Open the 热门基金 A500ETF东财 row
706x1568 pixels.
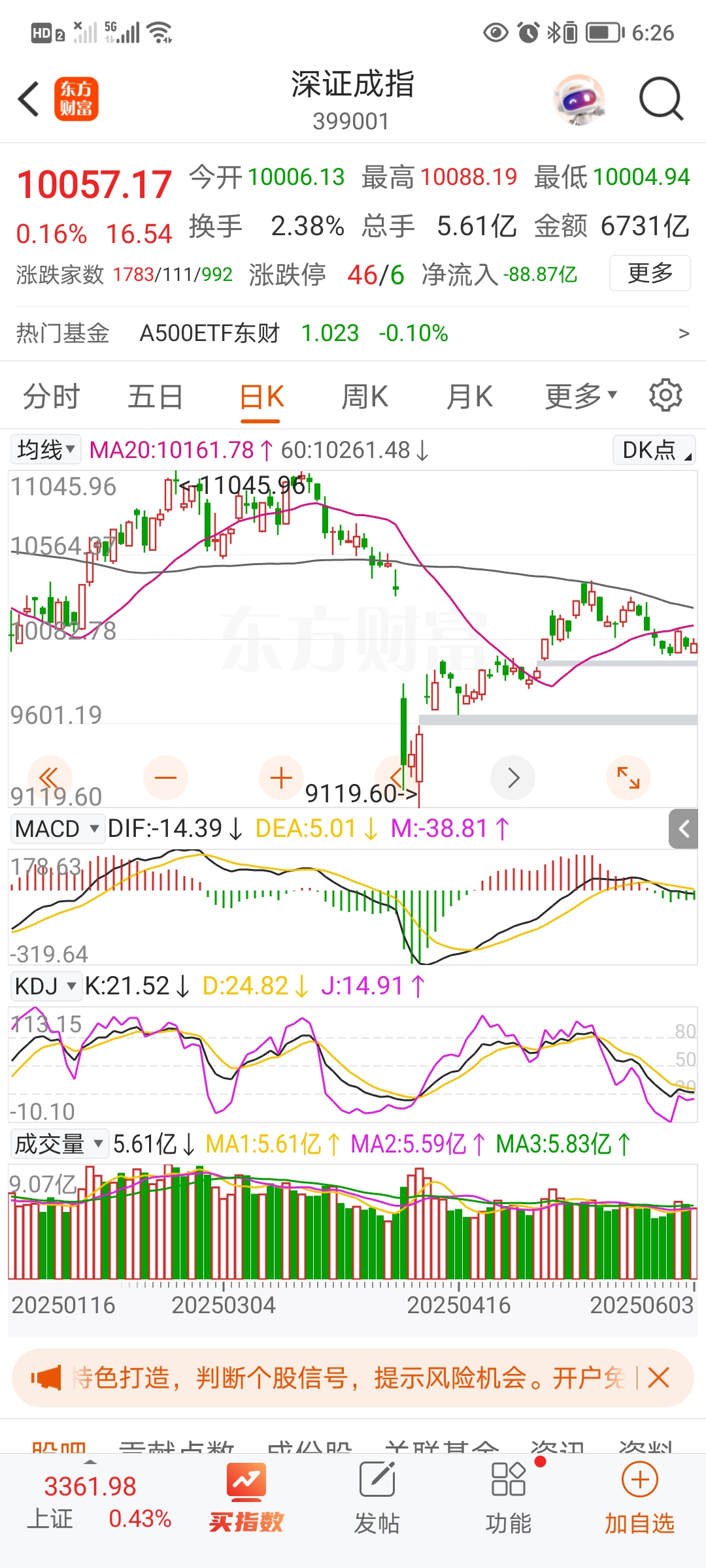[x=353, y=333]
